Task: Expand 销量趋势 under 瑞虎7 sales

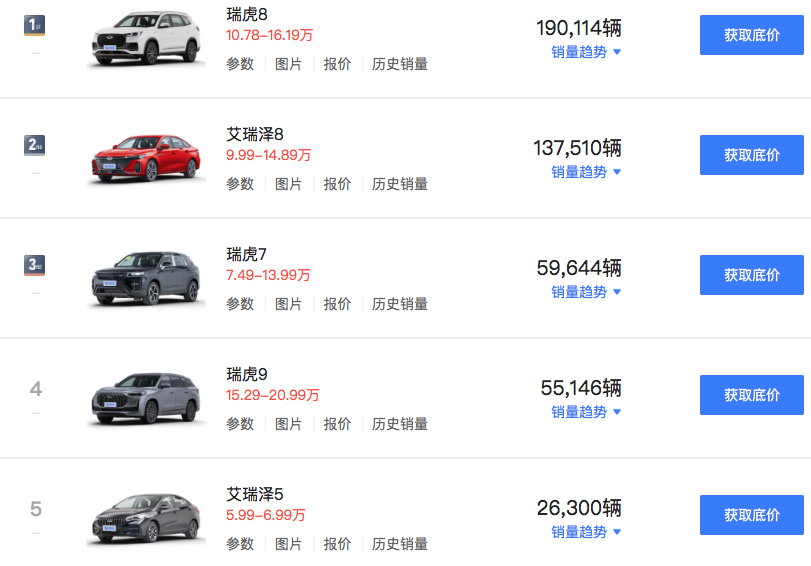Action: pyautogui.click(x=586, y=292)
